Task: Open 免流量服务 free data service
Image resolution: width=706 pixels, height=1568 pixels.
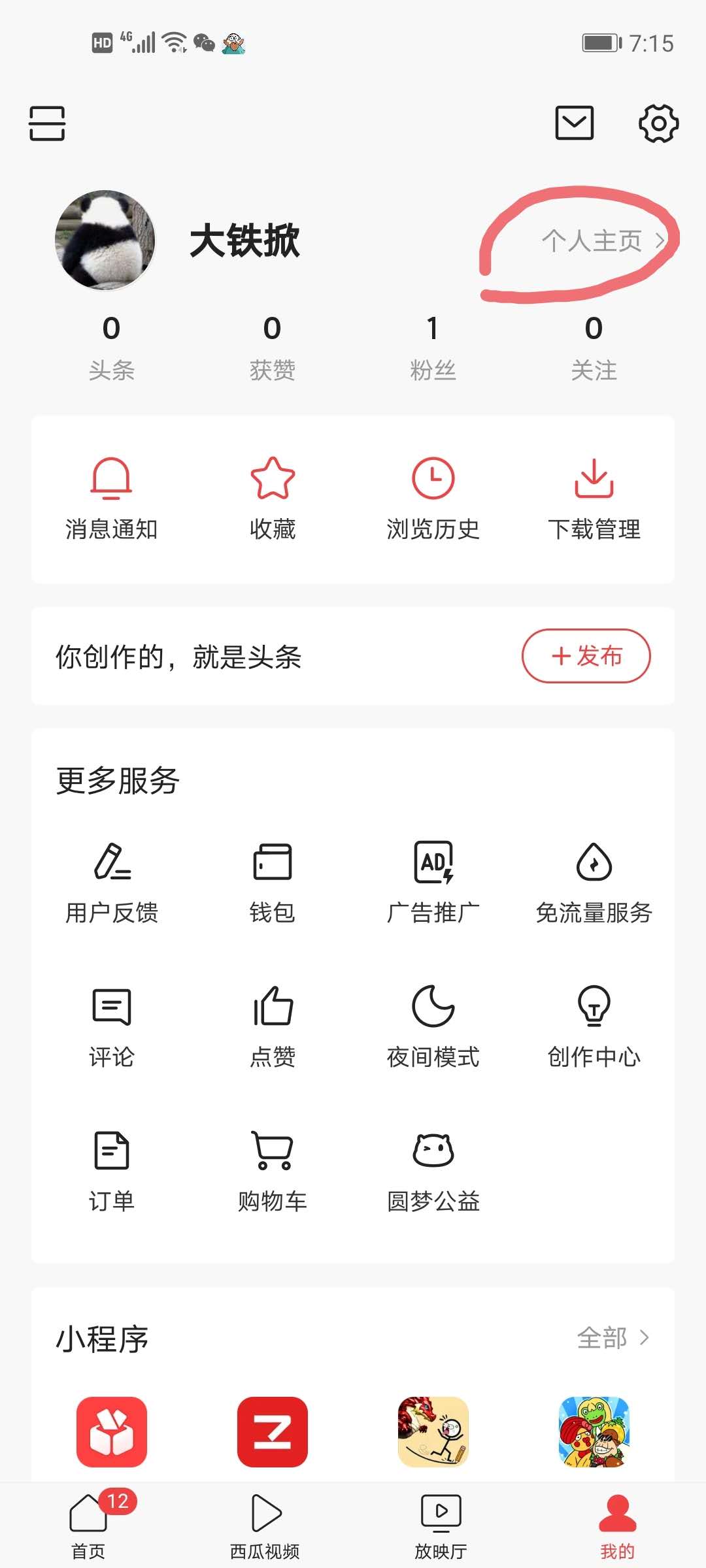Action: pos(594,879)
